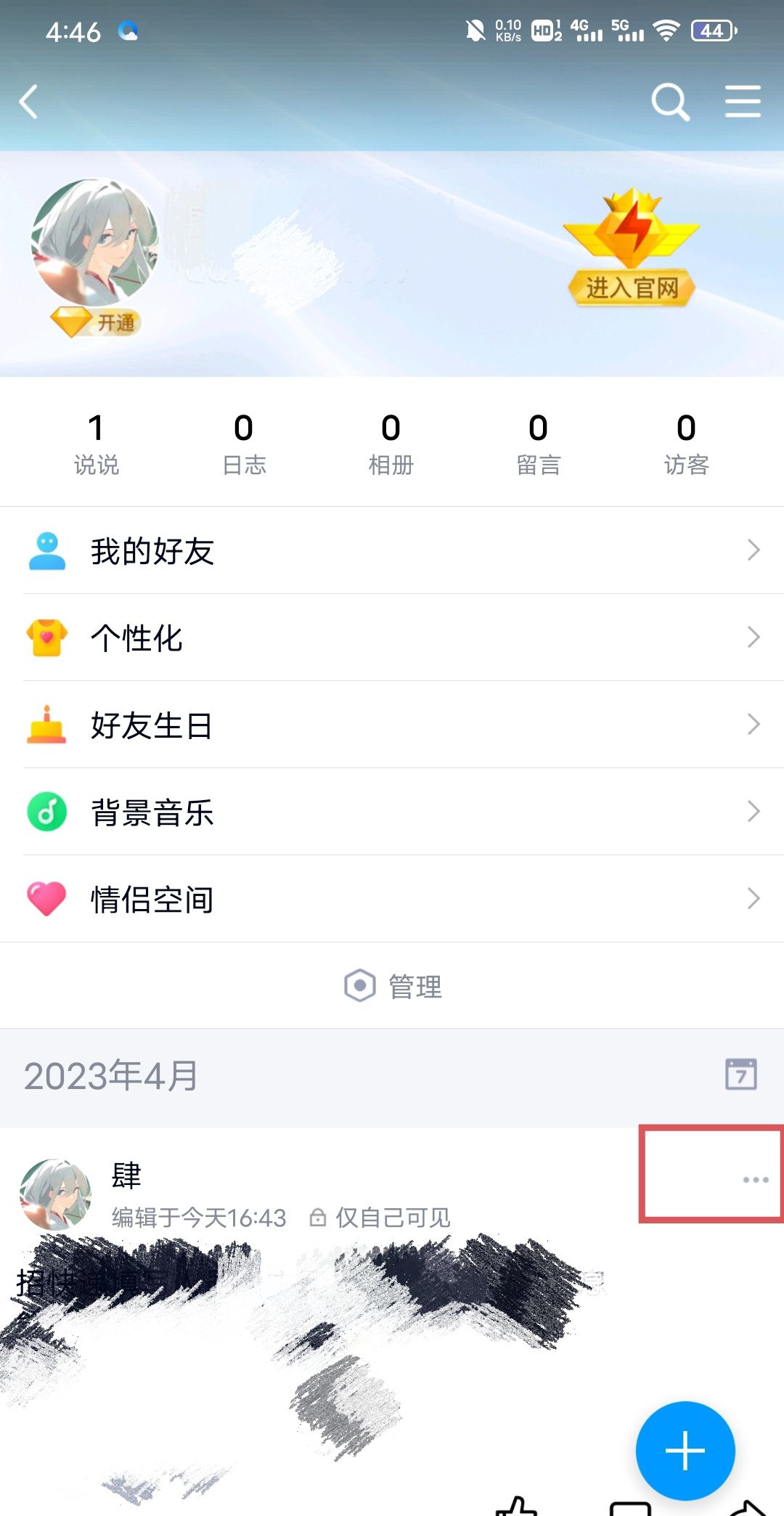Open 个性化 via the t-shirt icon
The height and width of the screenshot is (1516, 784).
[x=46, y=637]
